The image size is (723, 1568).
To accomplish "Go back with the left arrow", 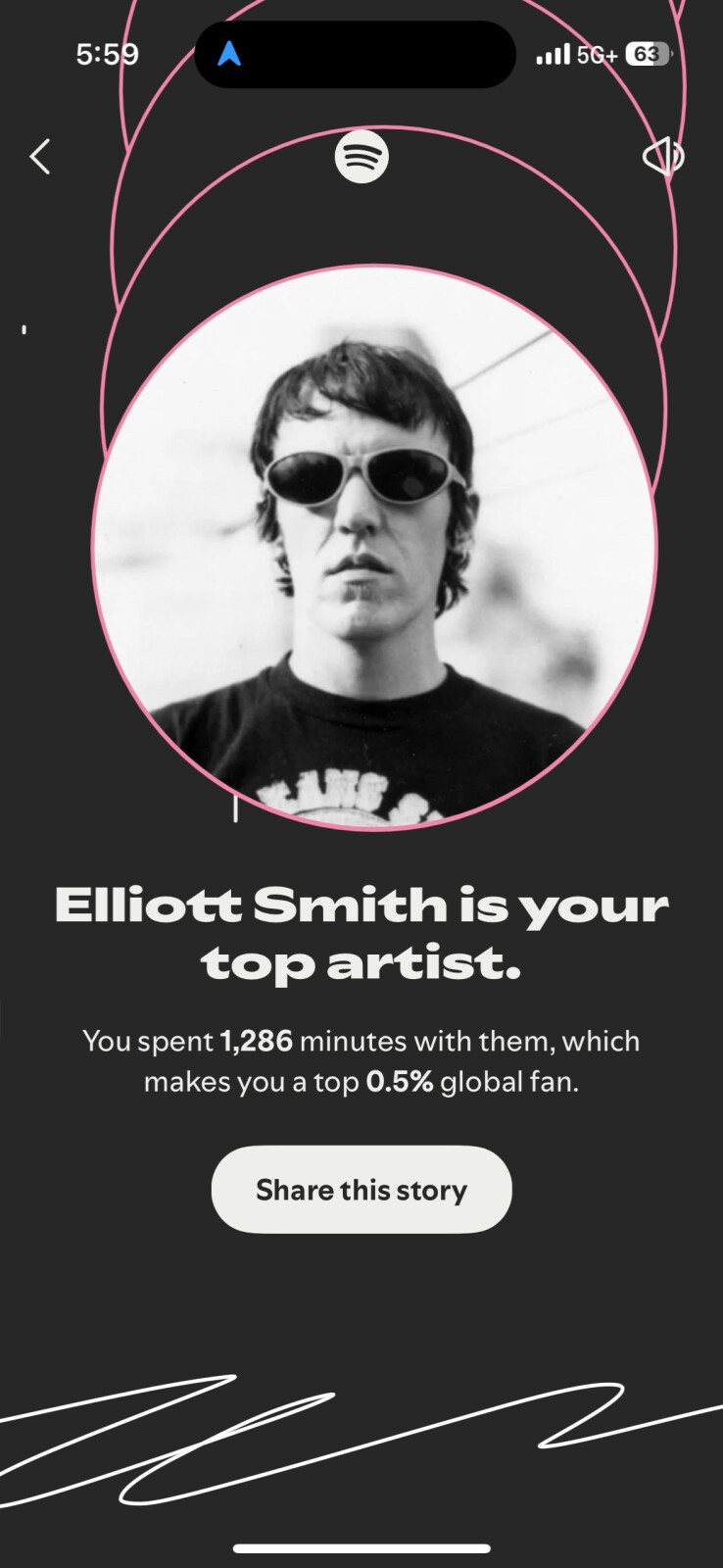I will tap(40, 157).
